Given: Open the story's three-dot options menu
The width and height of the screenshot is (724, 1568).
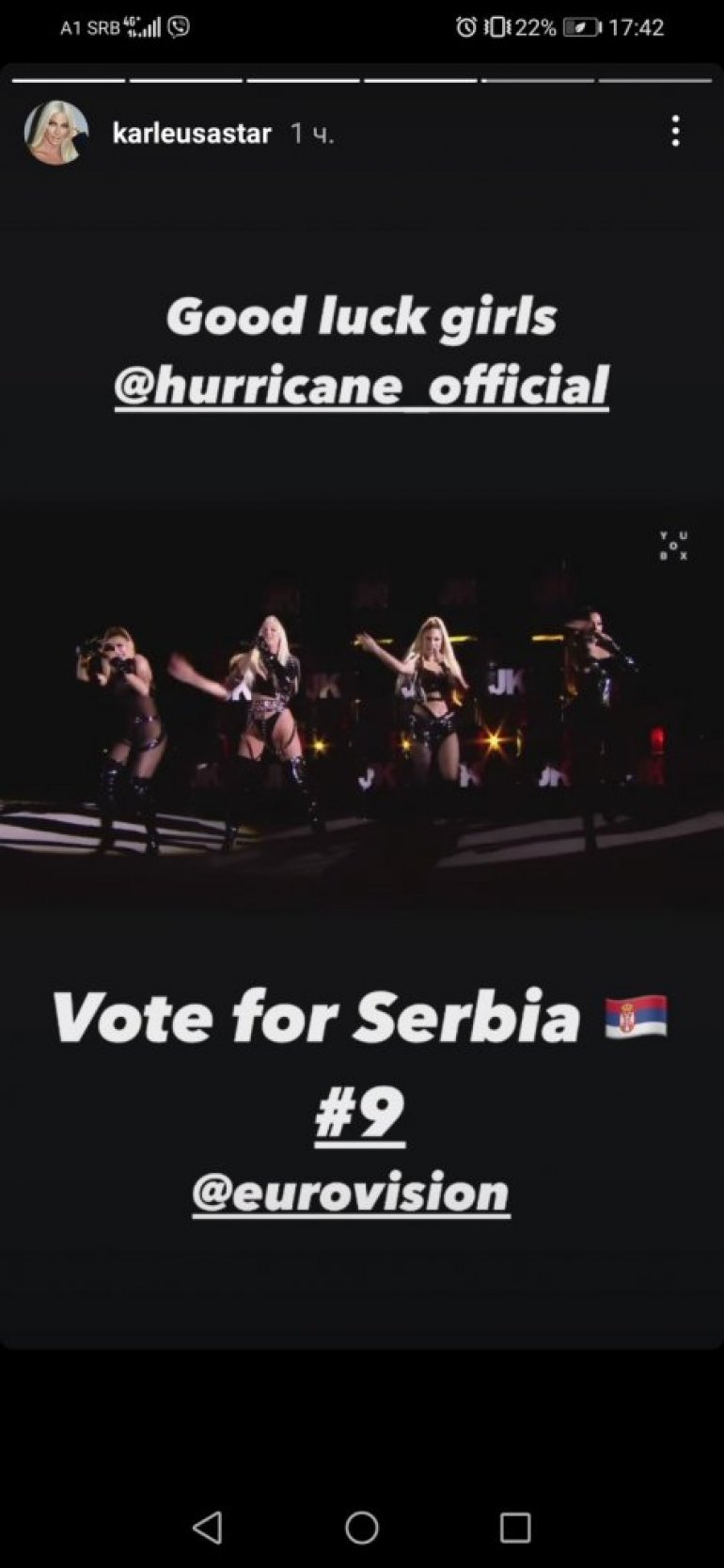Looking at the screenshot, I should [675, 132].
